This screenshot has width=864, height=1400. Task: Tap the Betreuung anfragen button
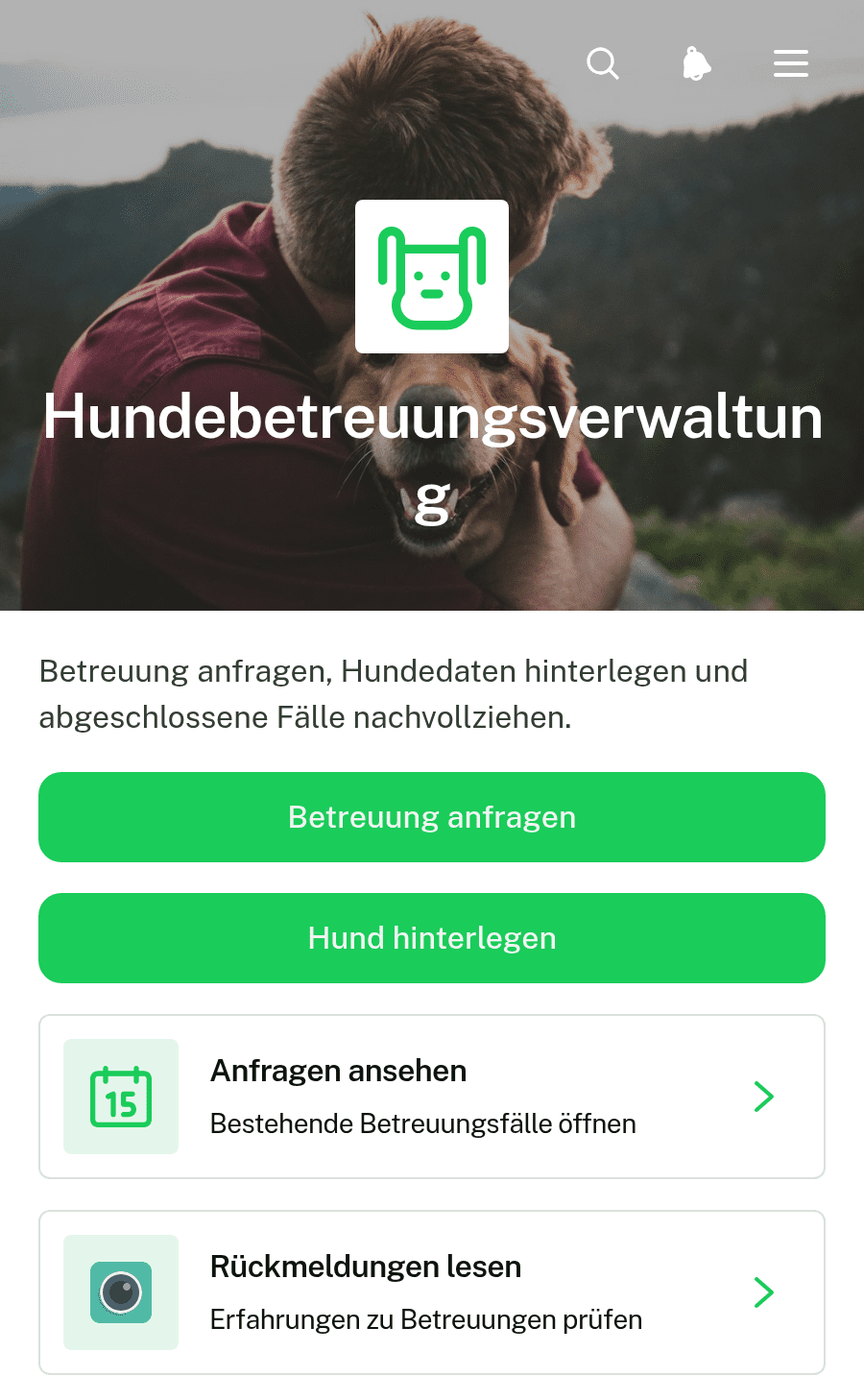pyautogui.click(x=432, y=817)
